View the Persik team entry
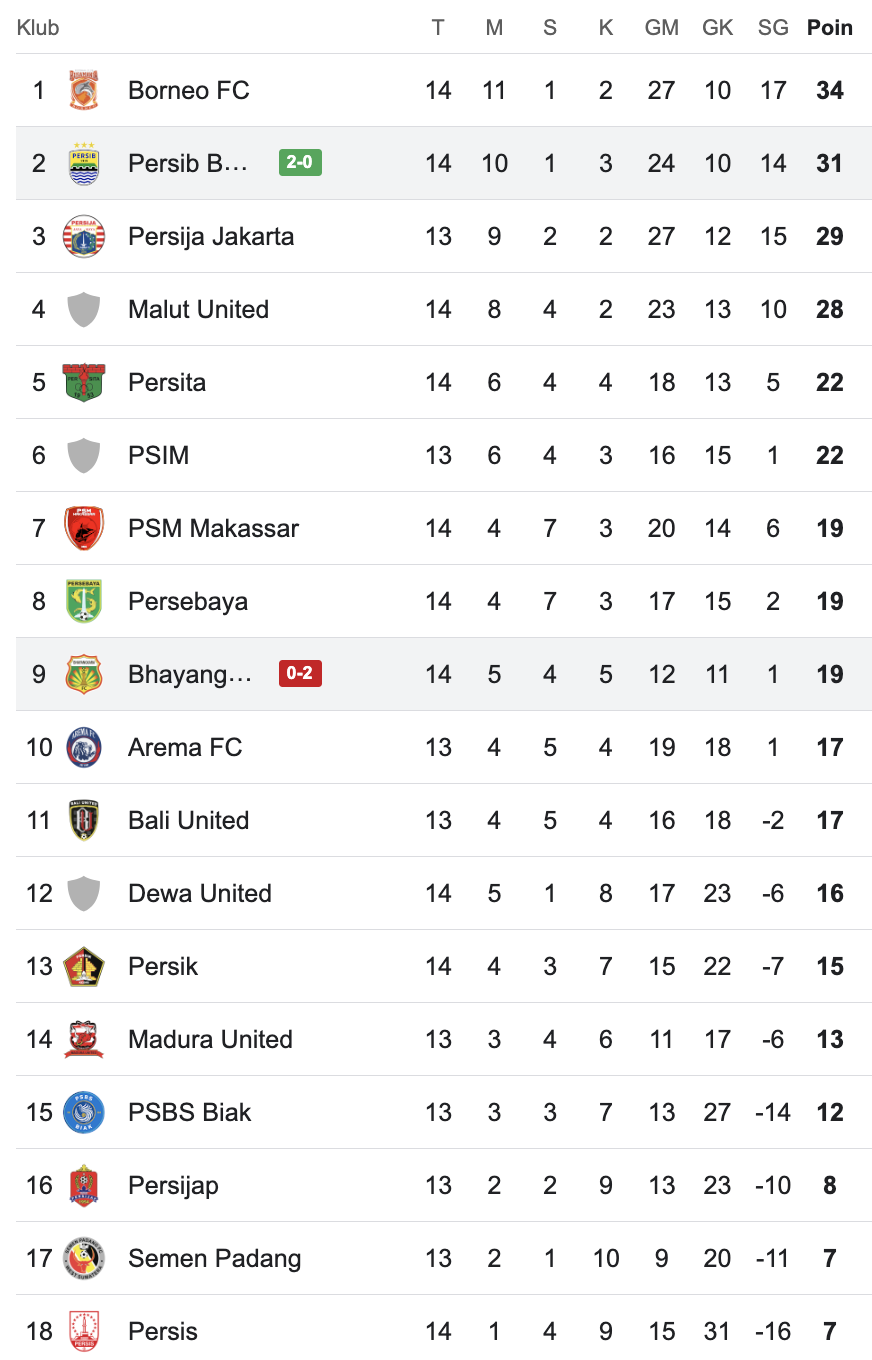Viewport: 872px width, 1360px height. coord(163,967)
